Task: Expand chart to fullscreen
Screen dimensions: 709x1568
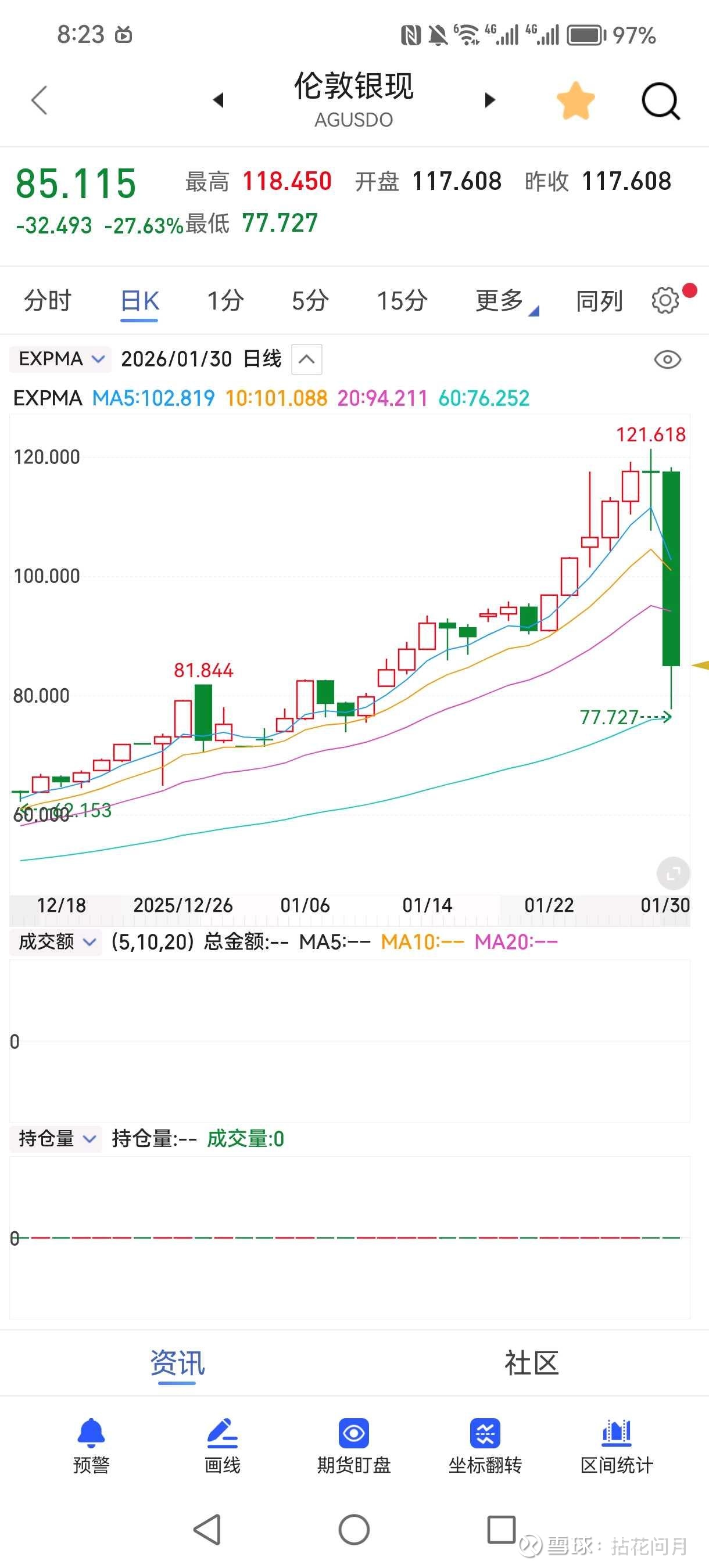Action: pos(673,873)
